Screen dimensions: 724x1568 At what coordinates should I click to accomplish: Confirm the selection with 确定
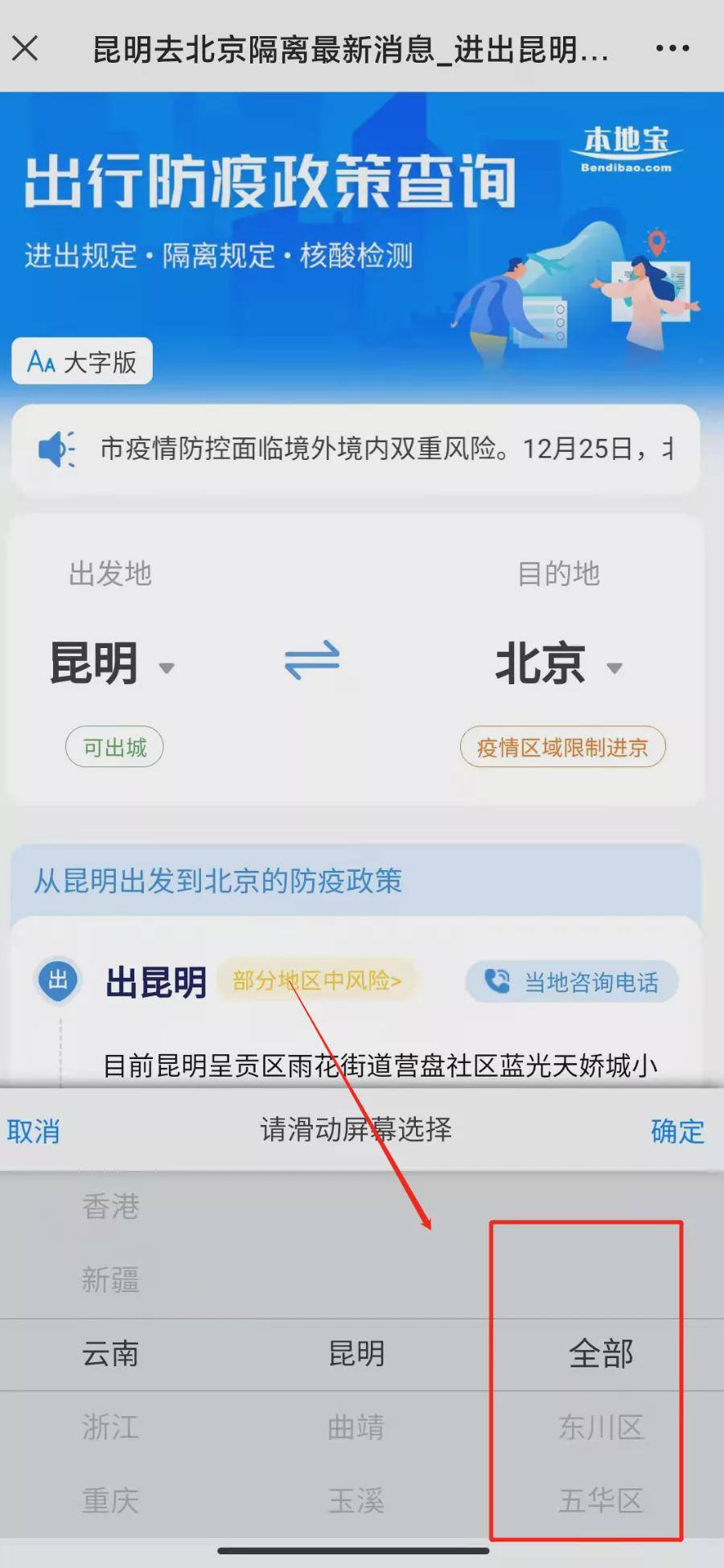[x=677, y=1131]
